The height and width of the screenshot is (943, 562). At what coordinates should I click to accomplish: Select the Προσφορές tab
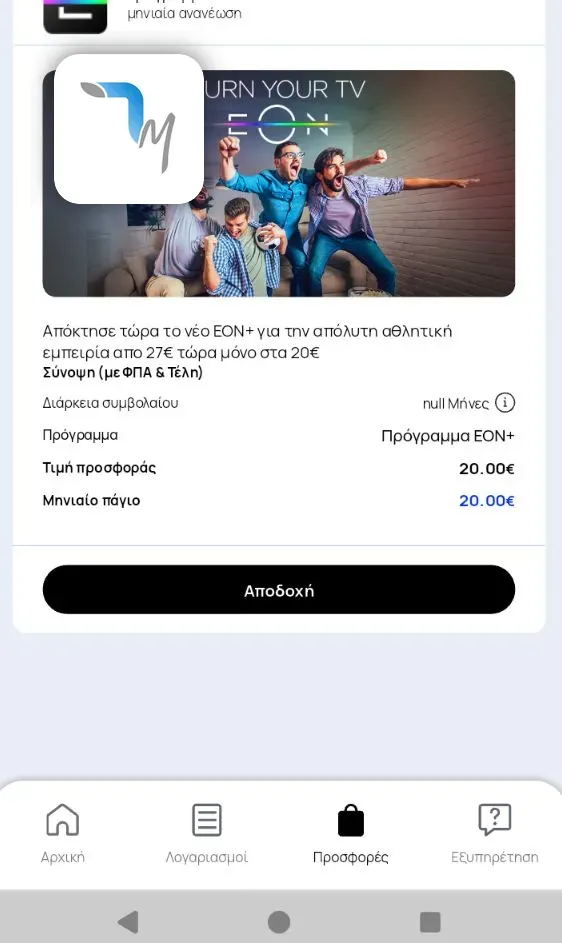(350, 834)
